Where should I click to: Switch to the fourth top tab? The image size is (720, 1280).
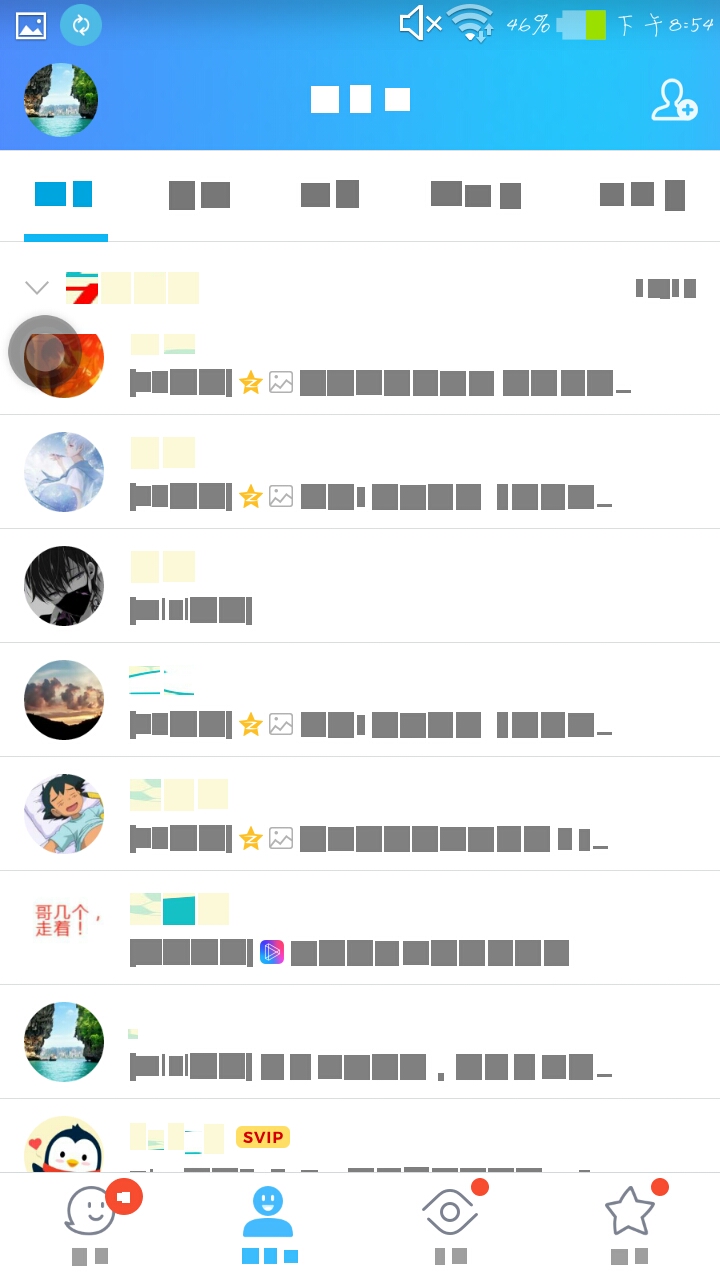(476, 195)
